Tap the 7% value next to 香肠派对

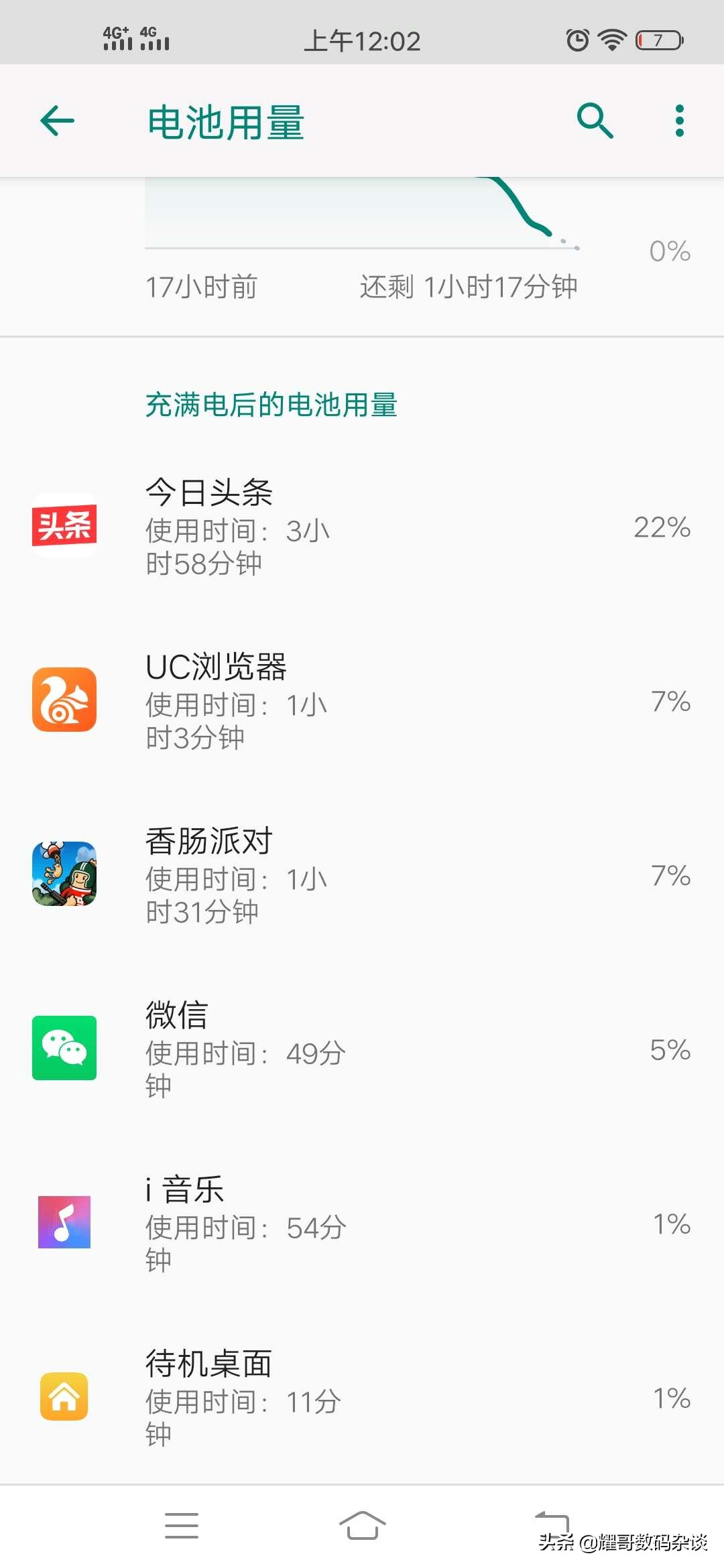(672, 876)
